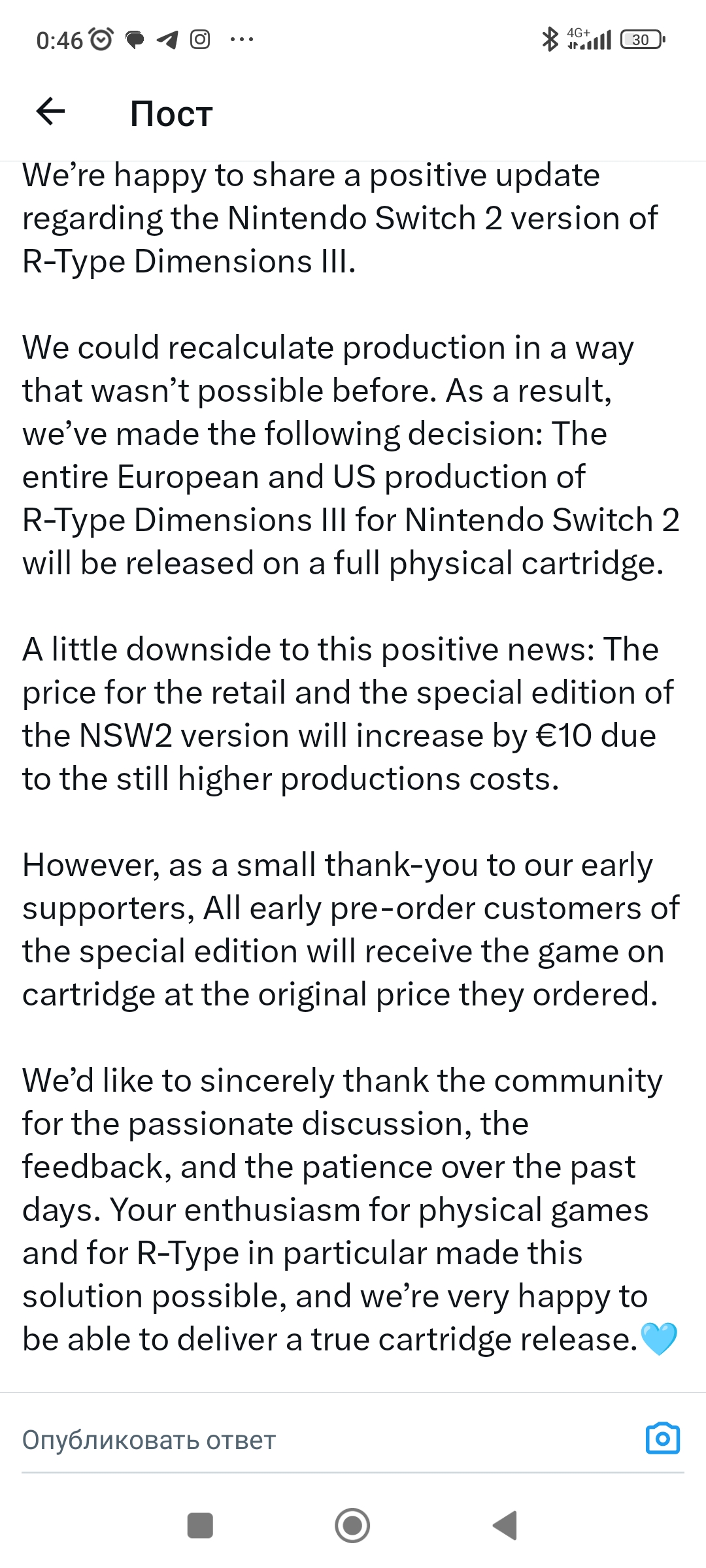This screenshot has height=1568, width=706.
Task: Tap the system home button
Action: (352, 1526)
